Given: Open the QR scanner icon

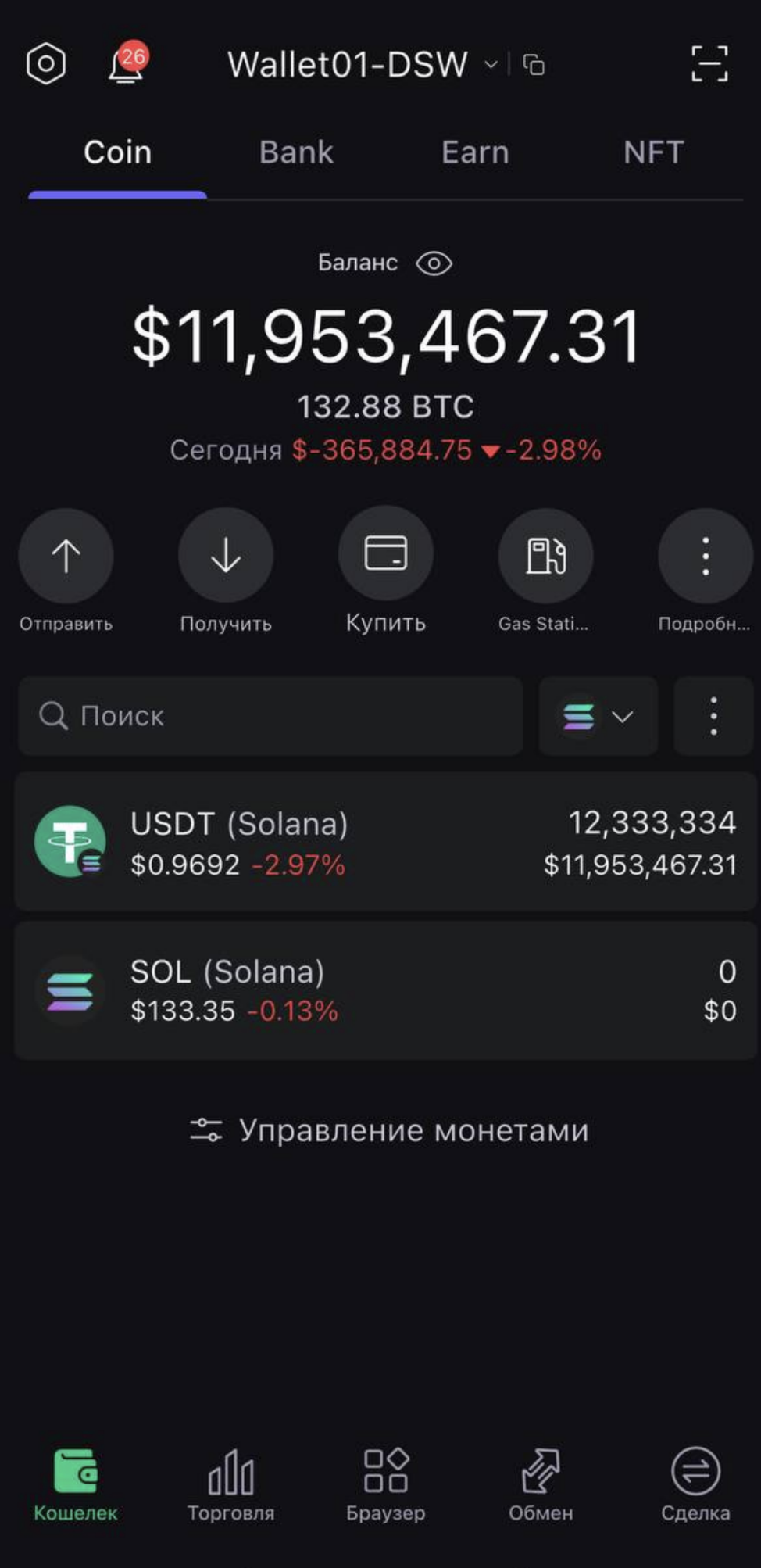Looking at the screenshot, I should [709, 64].
